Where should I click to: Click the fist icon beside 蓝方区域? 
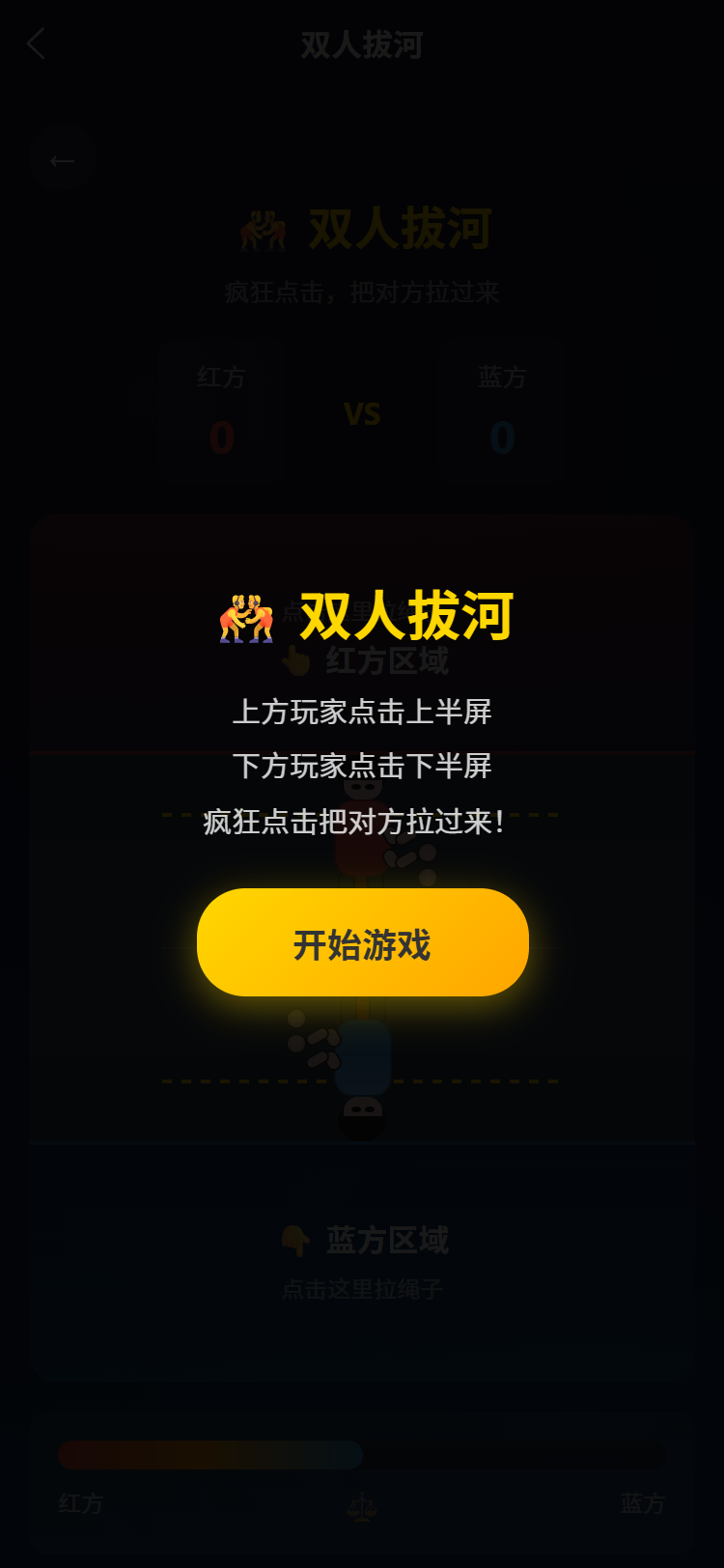tap(295, 1240)
